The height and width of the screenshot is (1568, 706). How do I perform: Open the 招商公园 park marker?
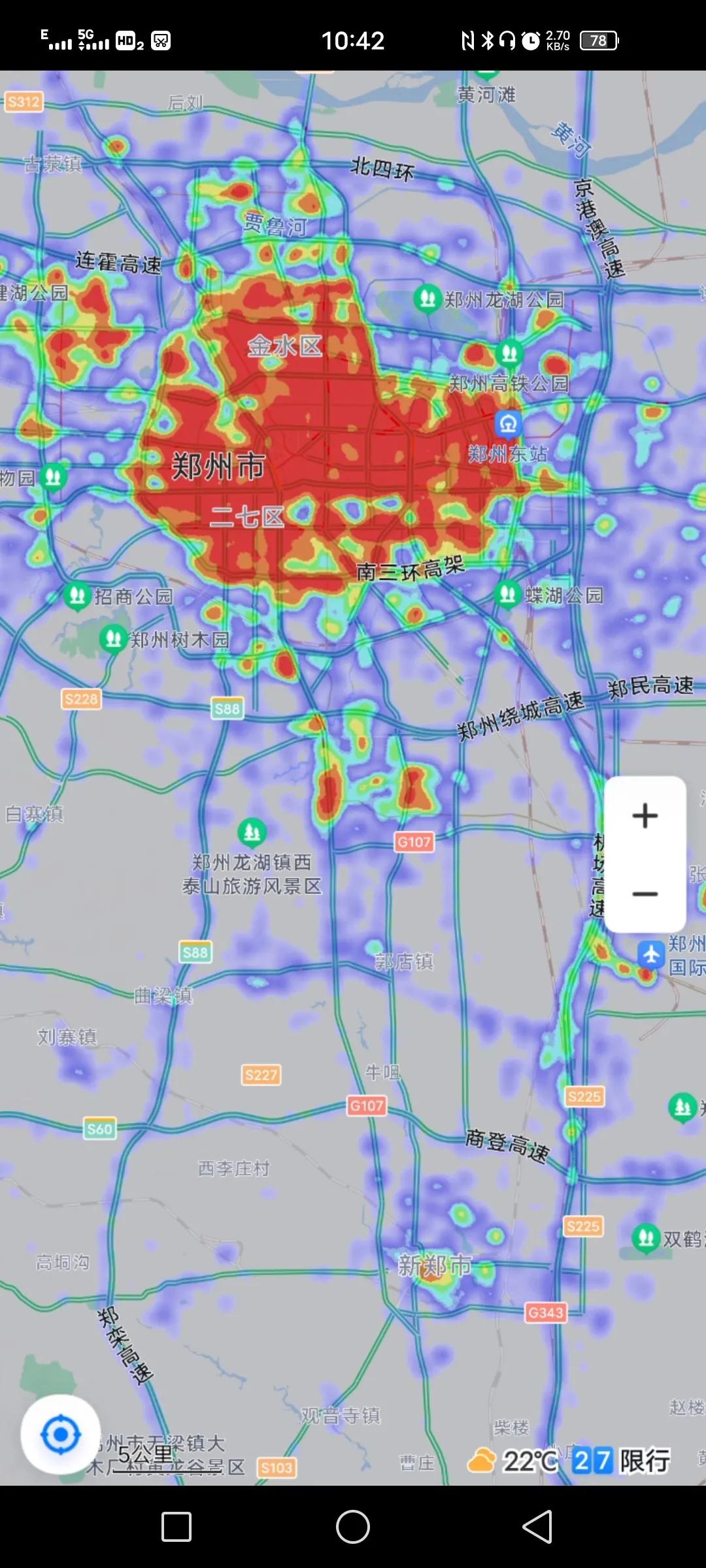click(77, 596)
